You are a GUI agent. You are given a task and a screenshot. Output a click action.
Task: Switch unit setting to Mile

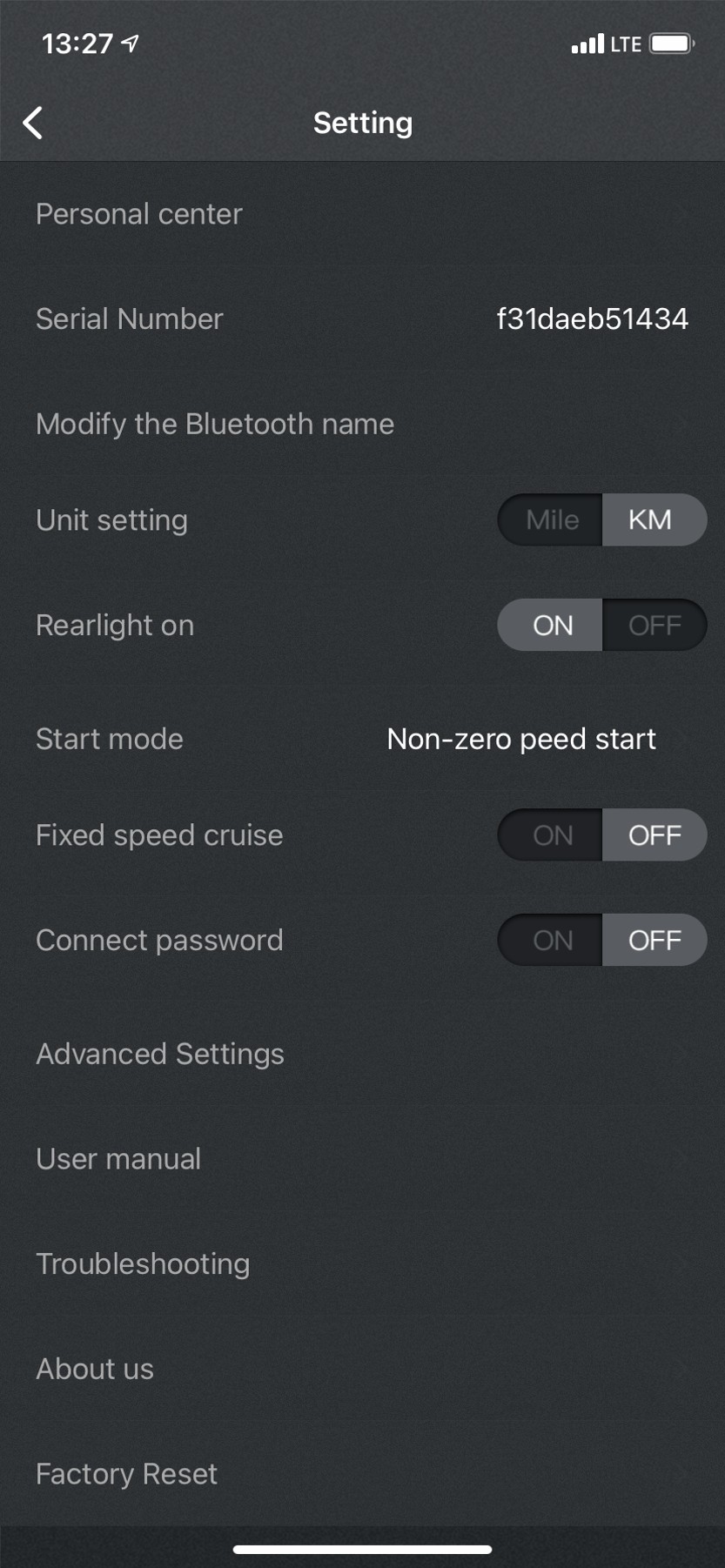(552, 520)
